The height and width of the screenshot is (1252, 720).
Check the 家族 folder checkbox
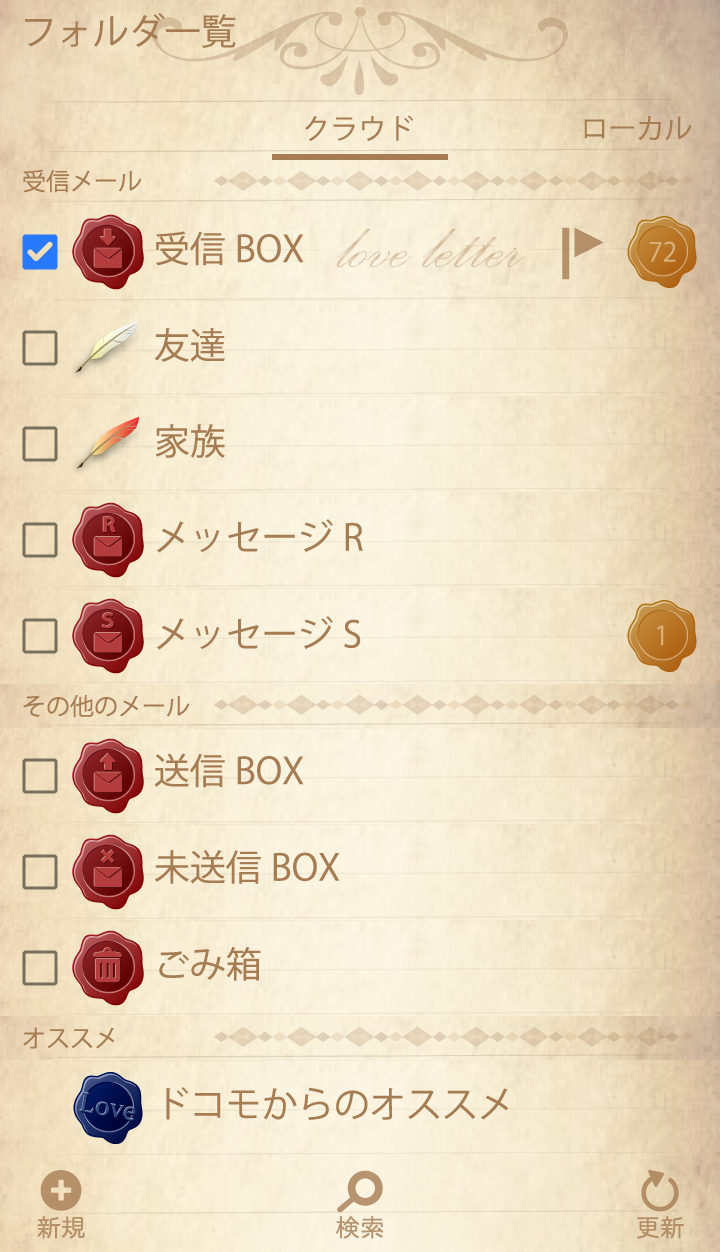[x=40, y=444]
